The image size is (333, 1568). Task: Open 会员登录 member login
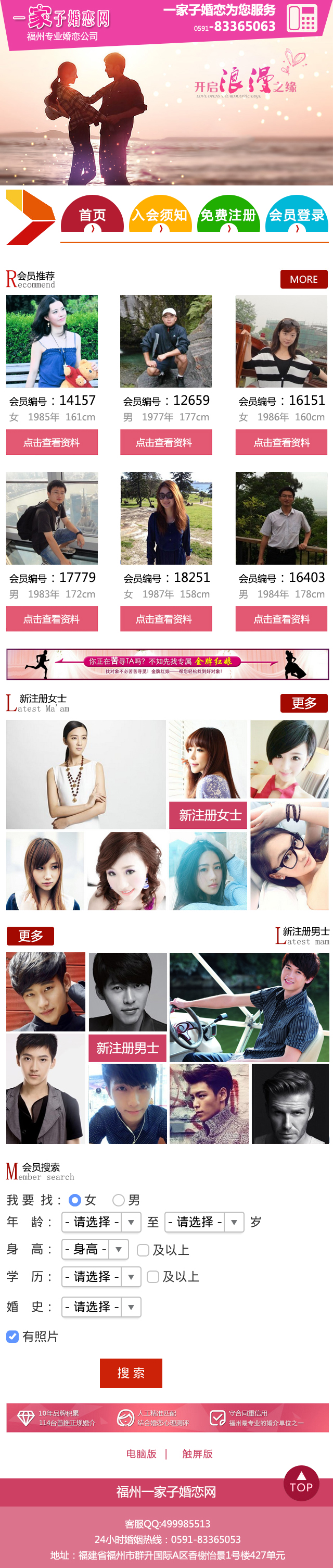click(297, 214)
